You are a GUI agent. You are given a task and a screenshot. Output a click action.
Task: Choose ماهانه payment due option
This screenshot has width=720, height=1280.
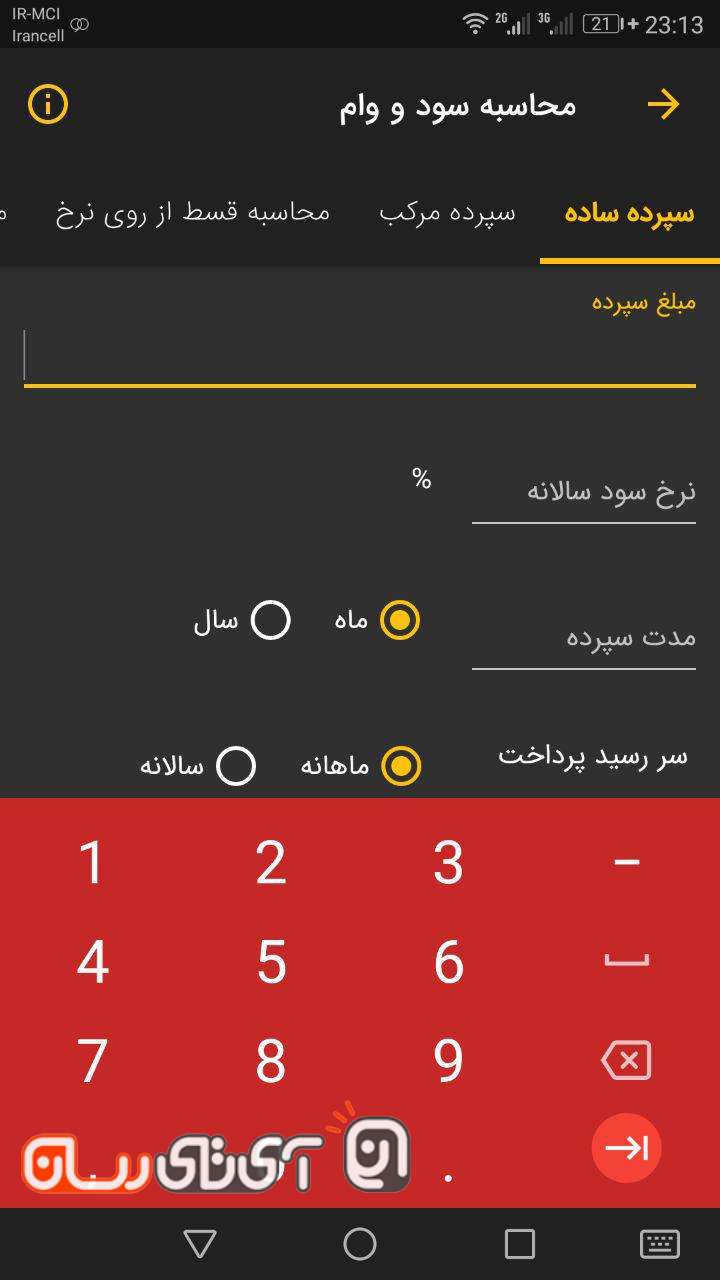tap(402, 766)
